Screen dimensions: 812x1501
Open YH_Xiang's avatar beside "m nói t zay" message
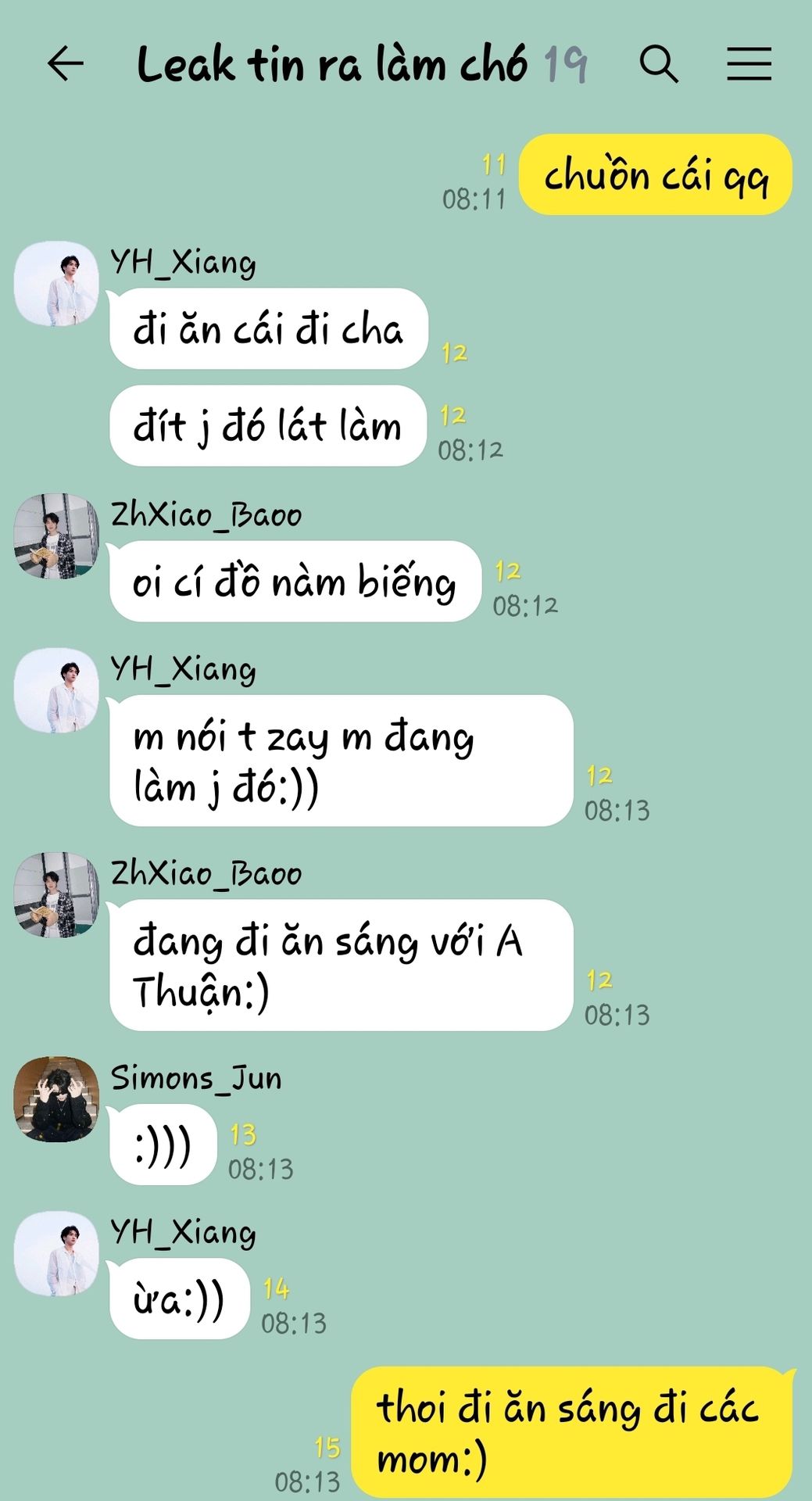point(56,690)
